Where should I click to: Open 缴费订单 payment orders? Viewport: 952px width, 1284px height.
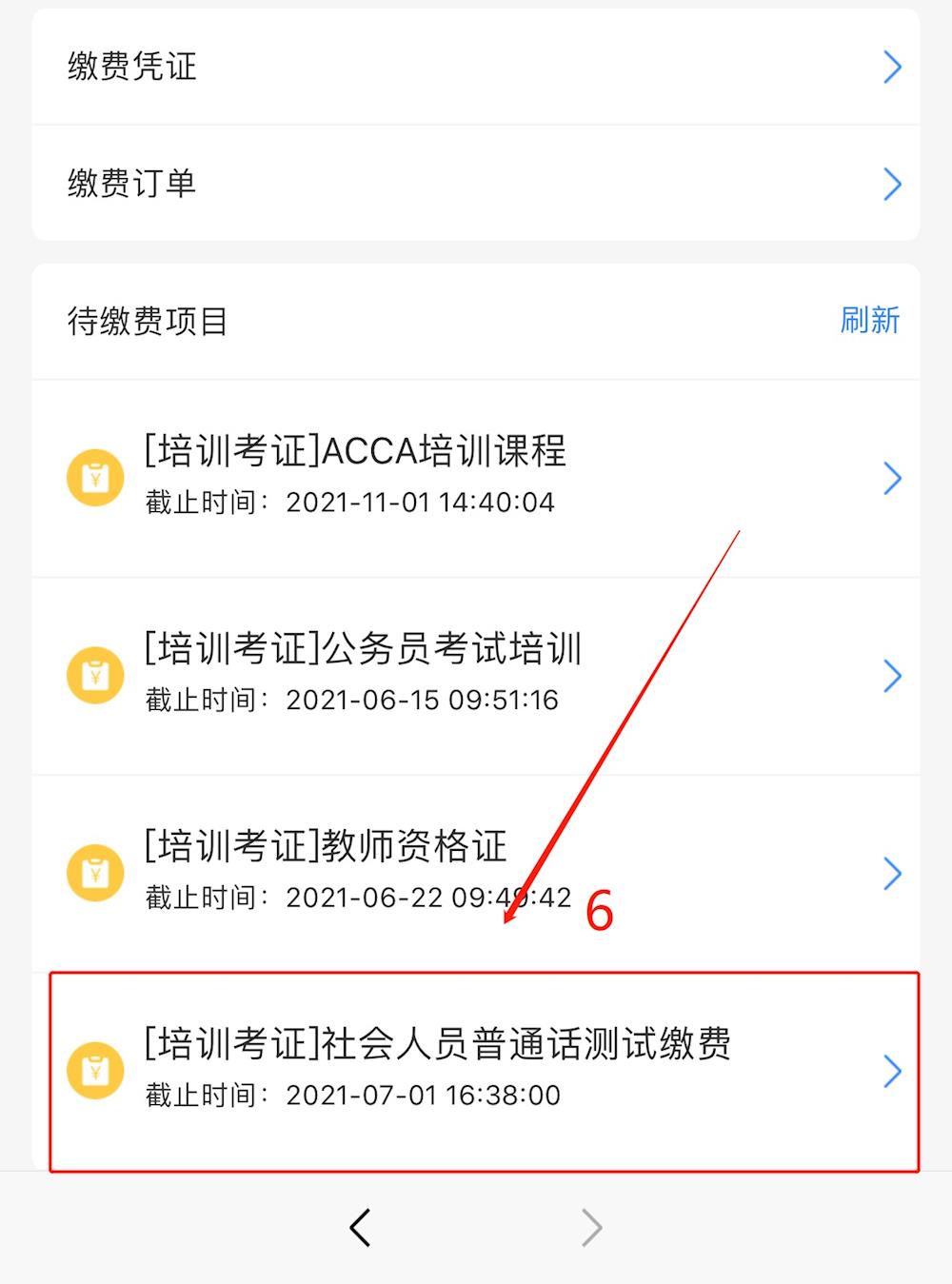coord(476,183)
